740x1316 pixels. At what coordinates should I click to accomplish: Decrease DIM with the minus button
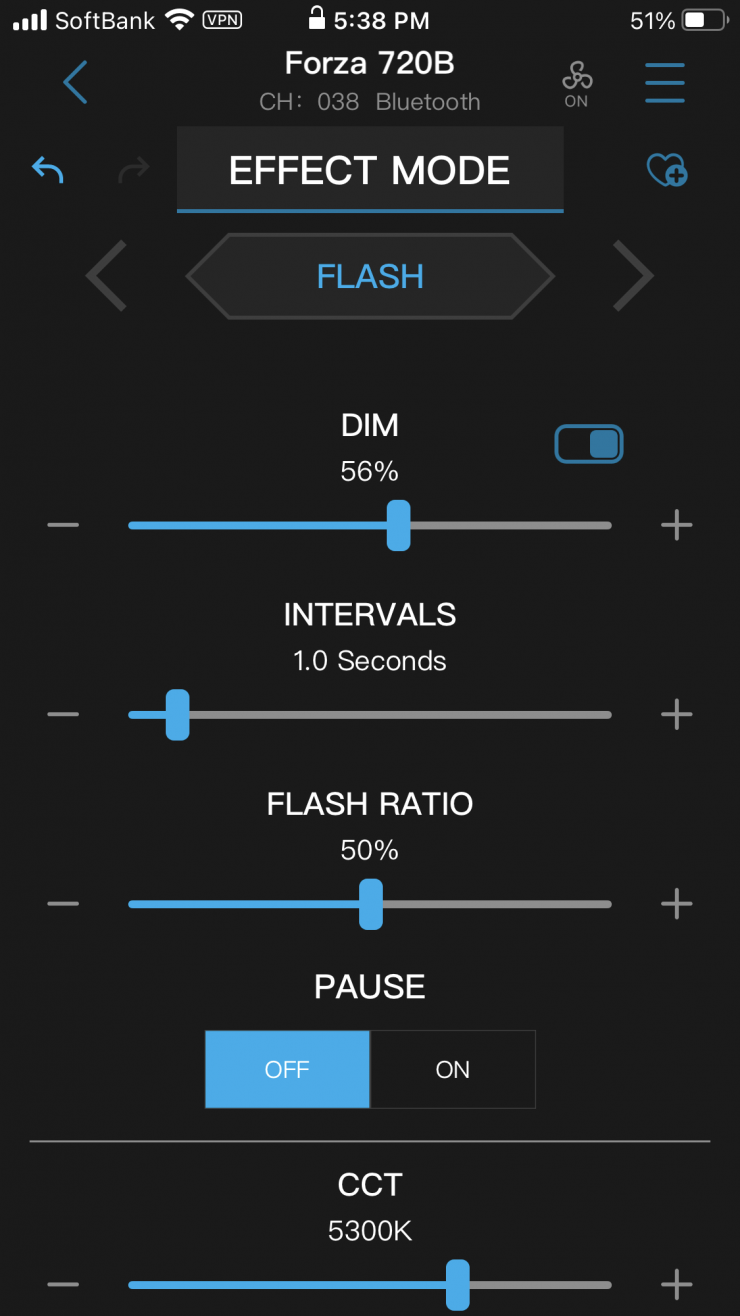point(63,525)
